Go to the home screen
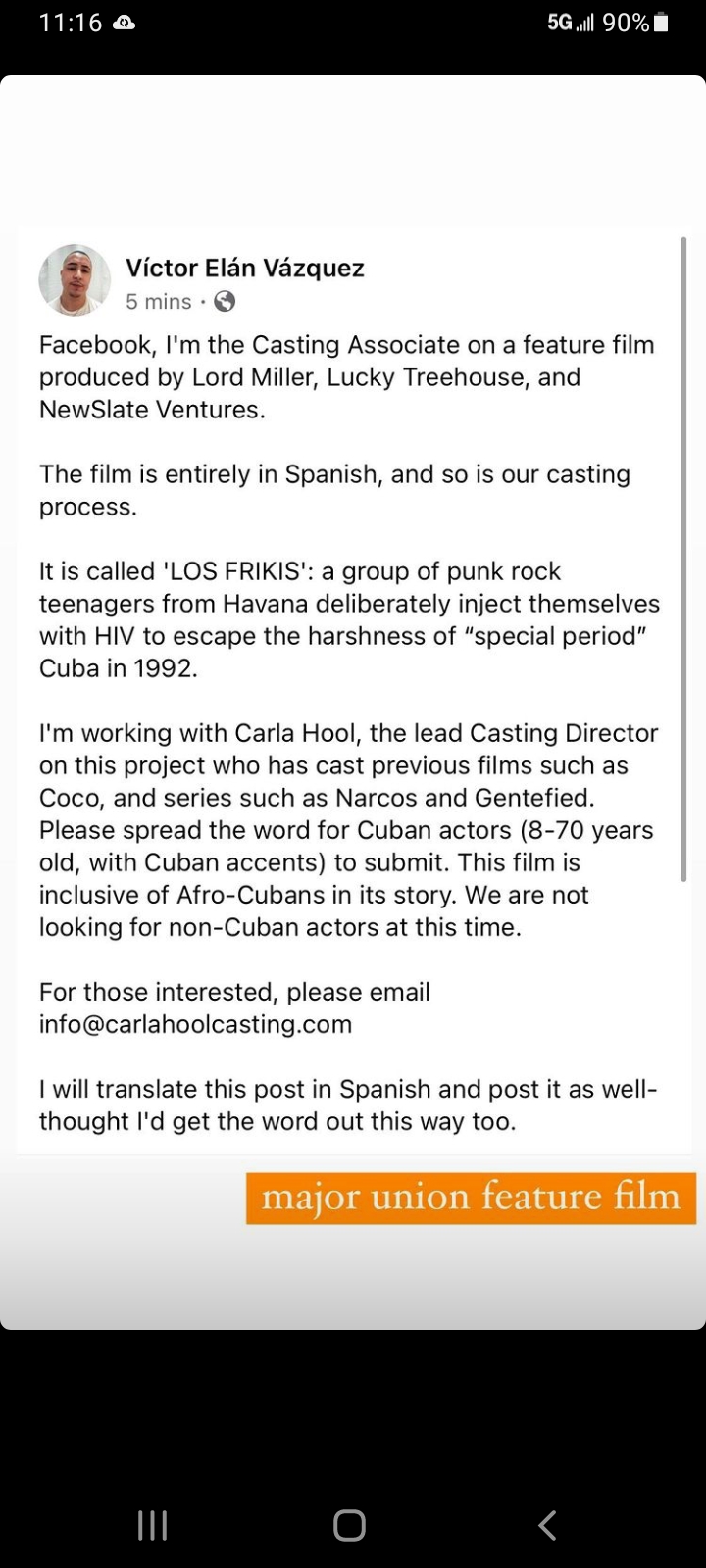Screen dimensions: 706x1568 coord(349,1525)
